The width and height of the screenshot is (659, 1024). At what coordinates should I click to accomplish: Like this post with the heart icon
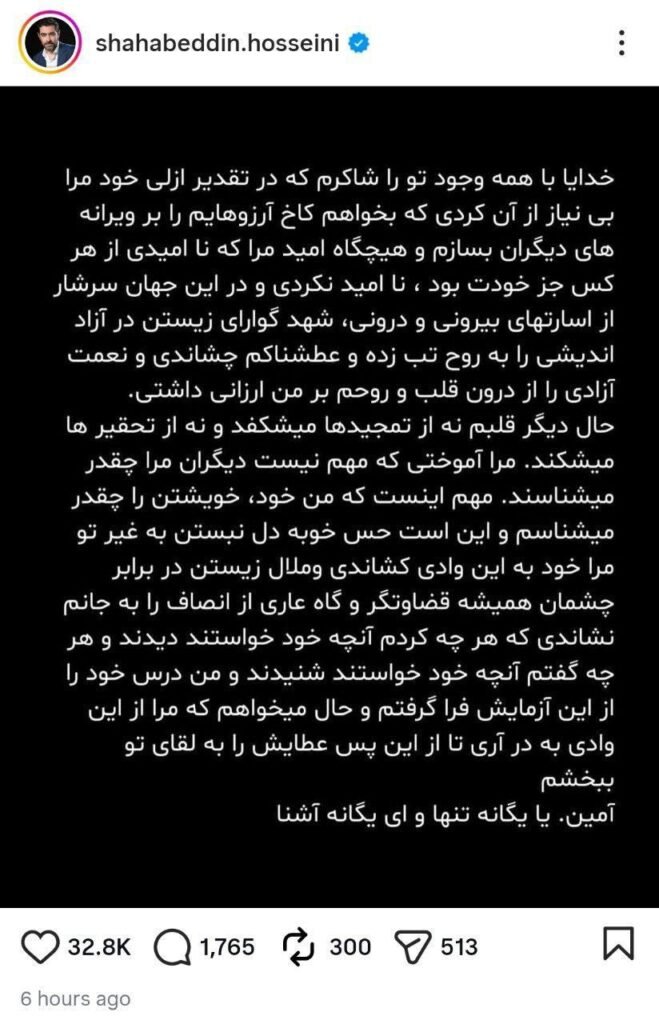(40, 946)
